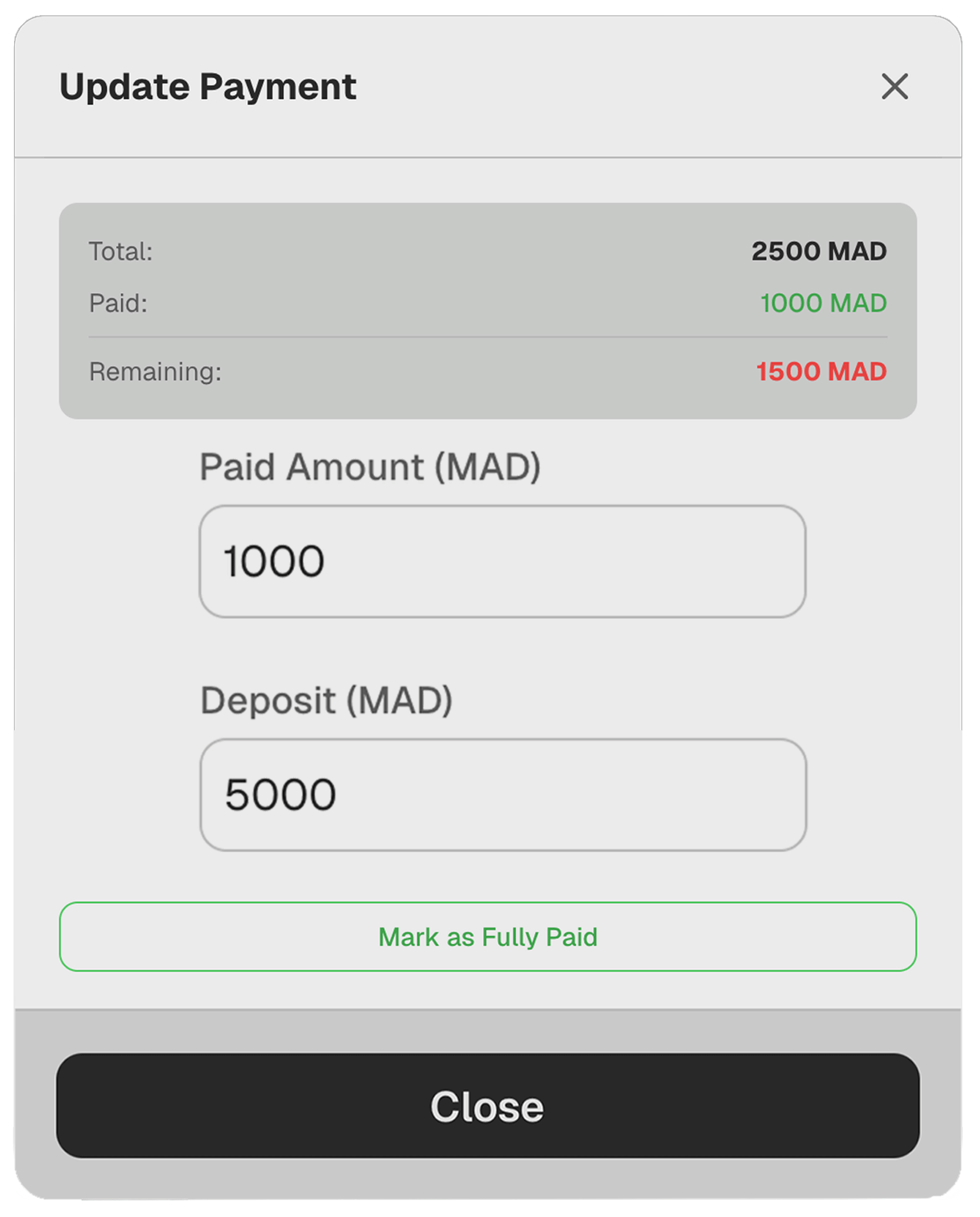
Task: Edit the Deposit field
Action: pos(502,794)
